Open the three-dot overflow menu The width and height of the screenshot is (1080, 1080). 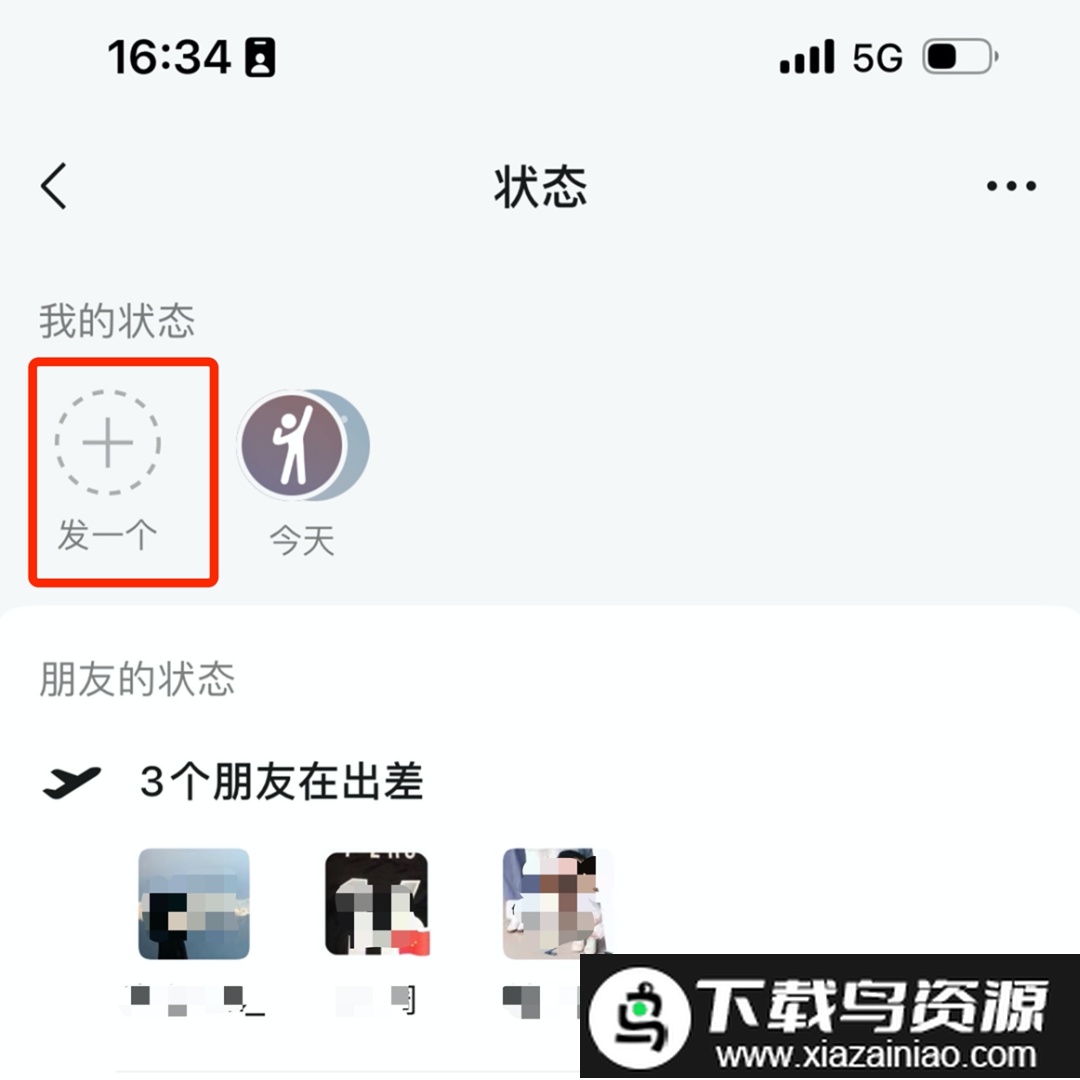(1011, 186)
